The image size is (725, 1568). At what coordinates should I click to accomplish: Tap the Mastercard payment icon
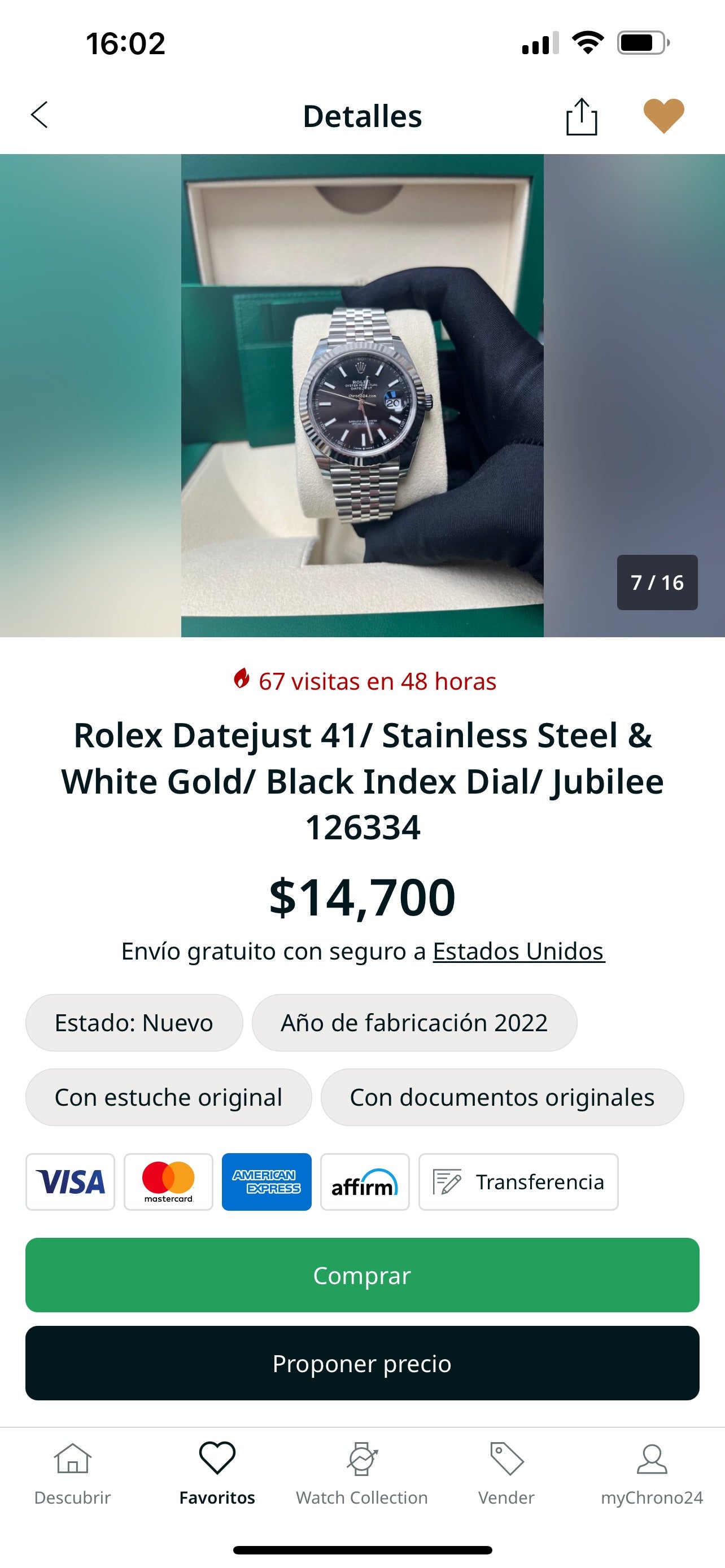point(168,1181)
